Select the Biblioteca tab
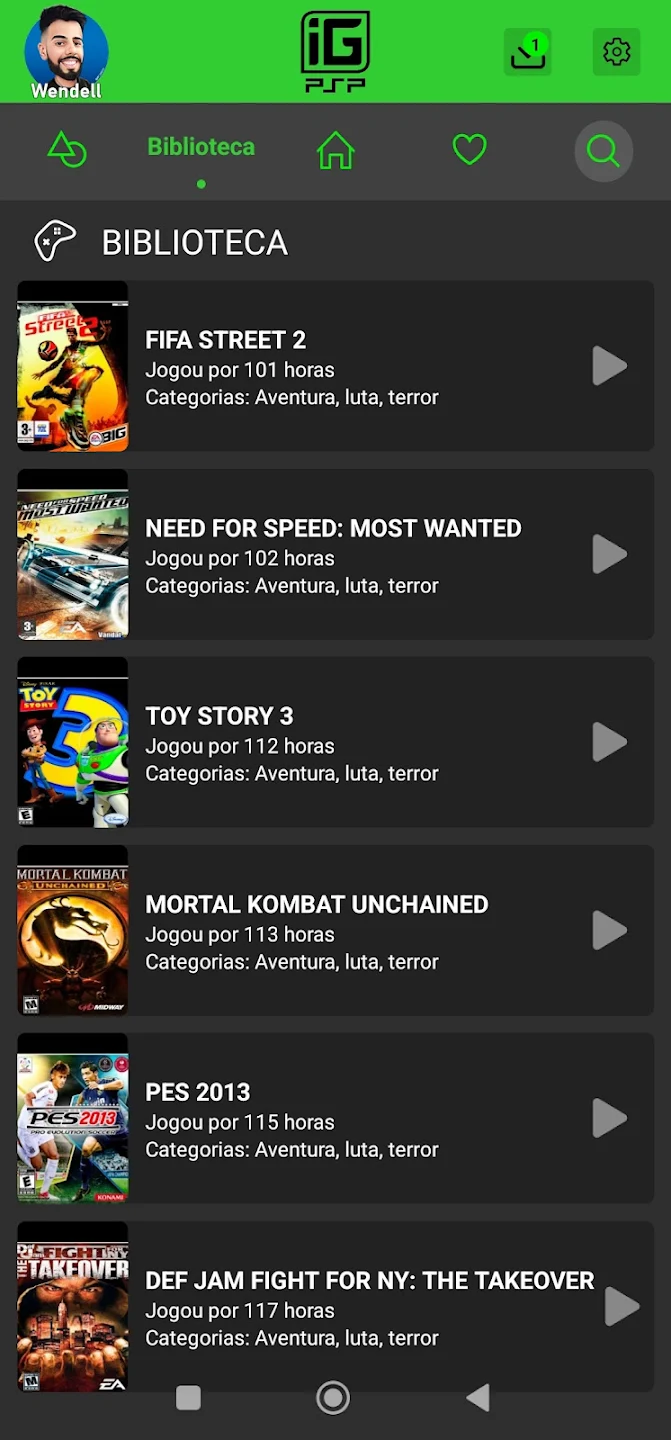This screenshot has height=1440, width=671. (201, 147)
